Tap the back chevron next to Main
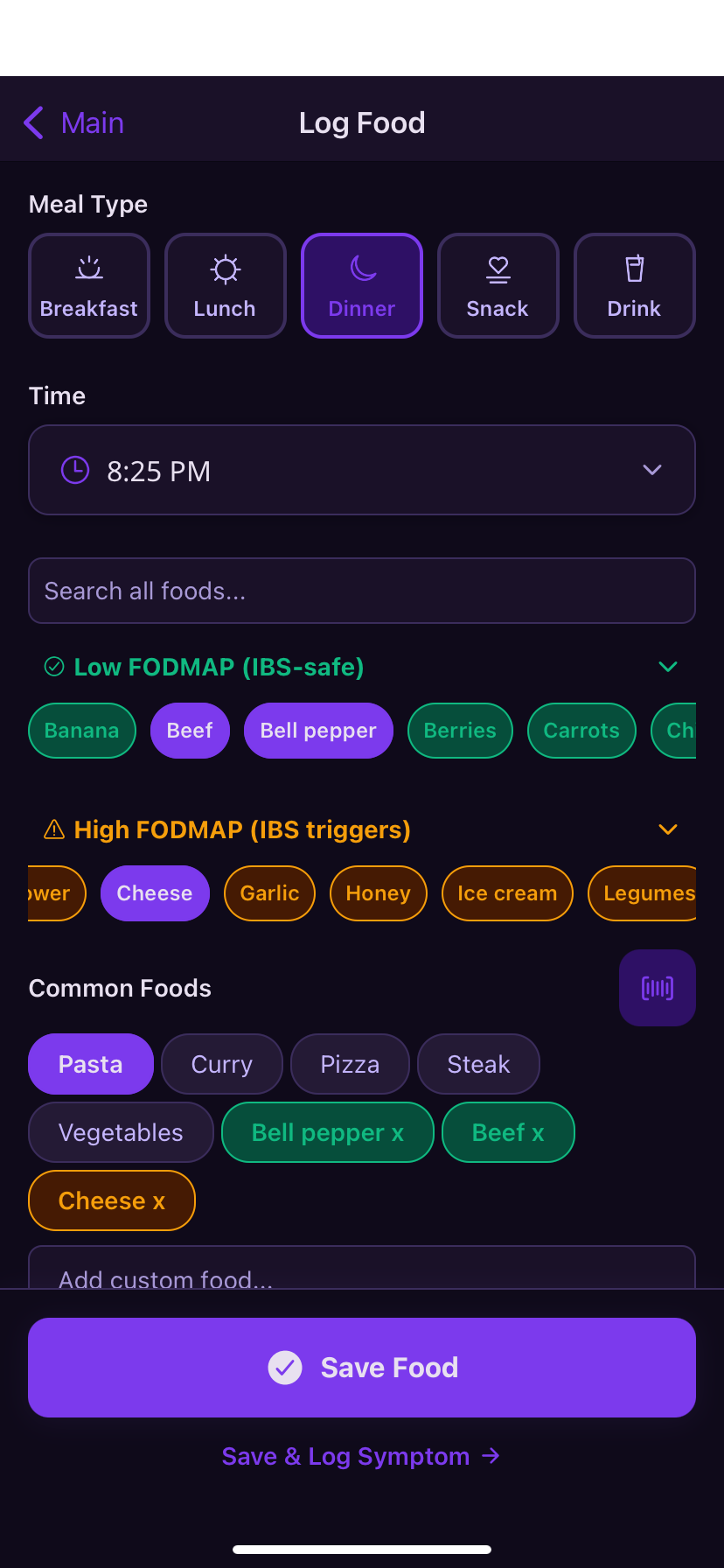This screenshot has height=1568, width=724. 33,122
